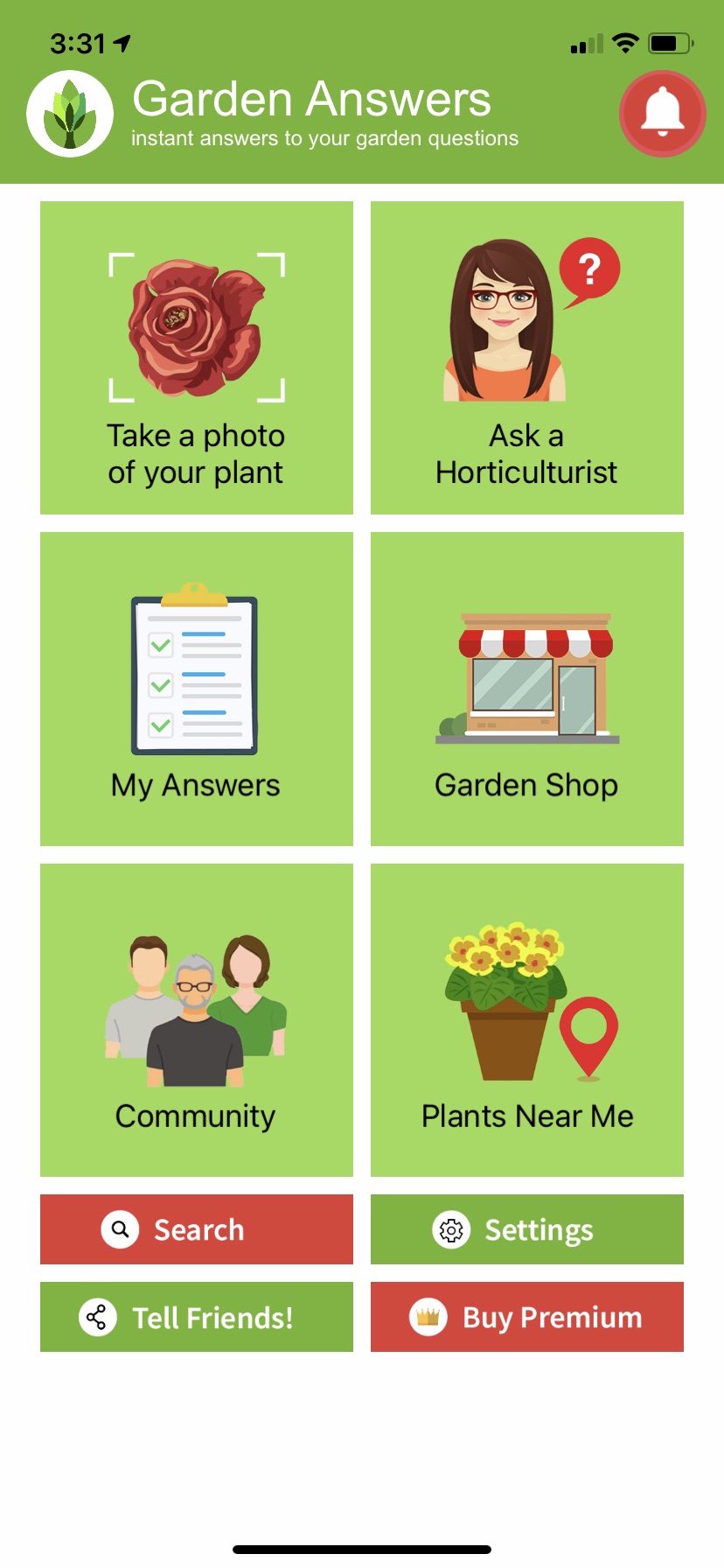This screenshot has width=724, height=1568.
Task: Open the notifications bell
Action: [x=662, y=114]
